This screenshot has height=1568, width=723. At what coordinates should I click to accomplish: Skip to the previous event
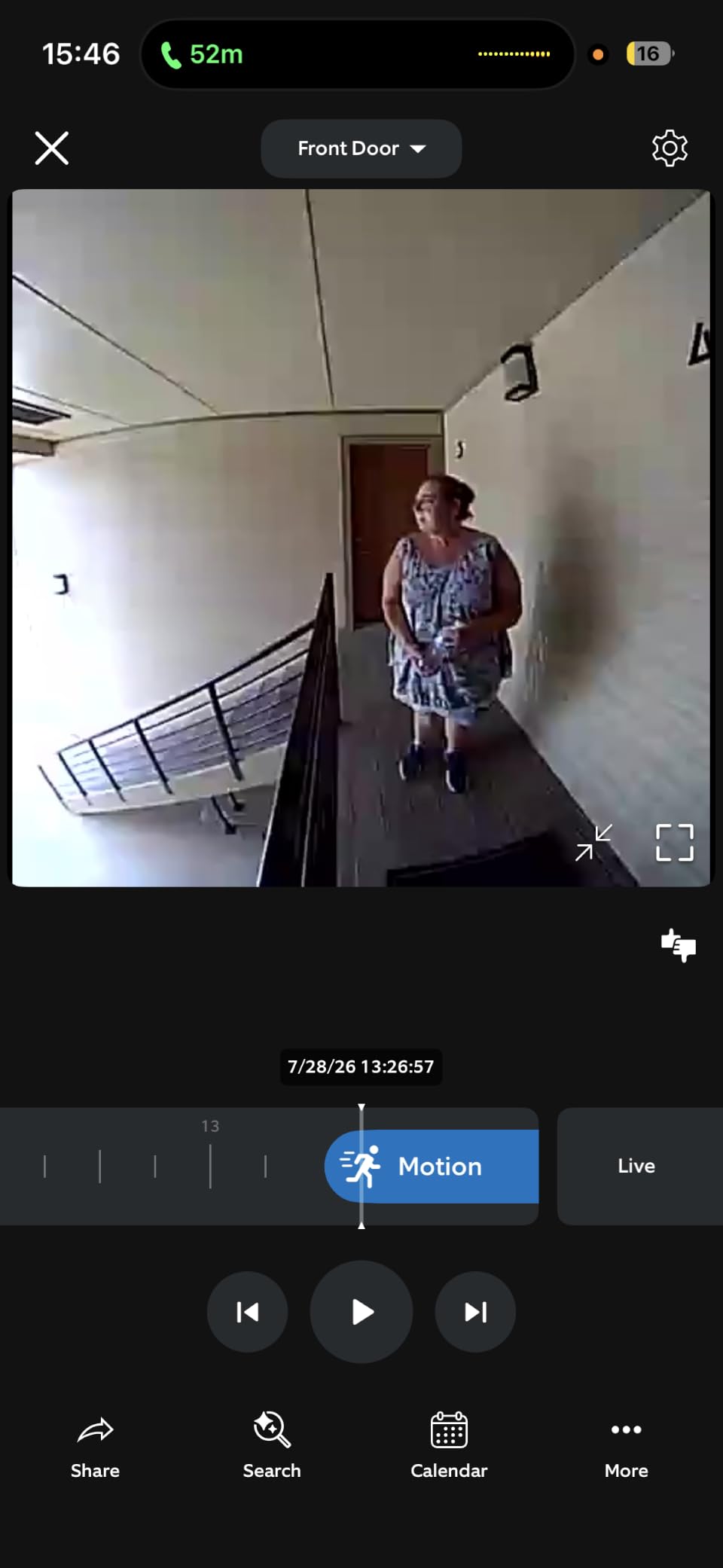point(247,1312)
